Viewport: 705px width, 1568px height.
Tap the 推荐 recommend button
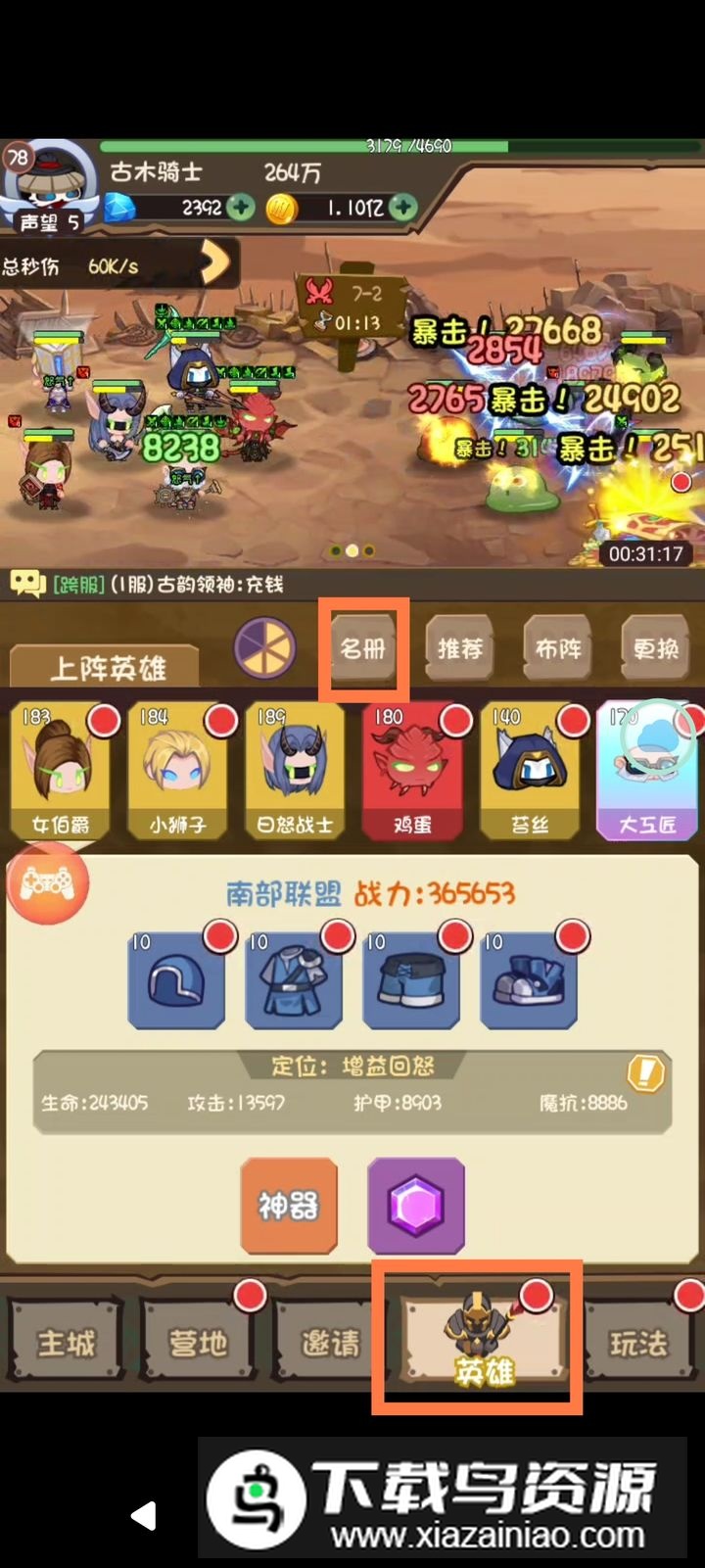(x=459, y=648)
